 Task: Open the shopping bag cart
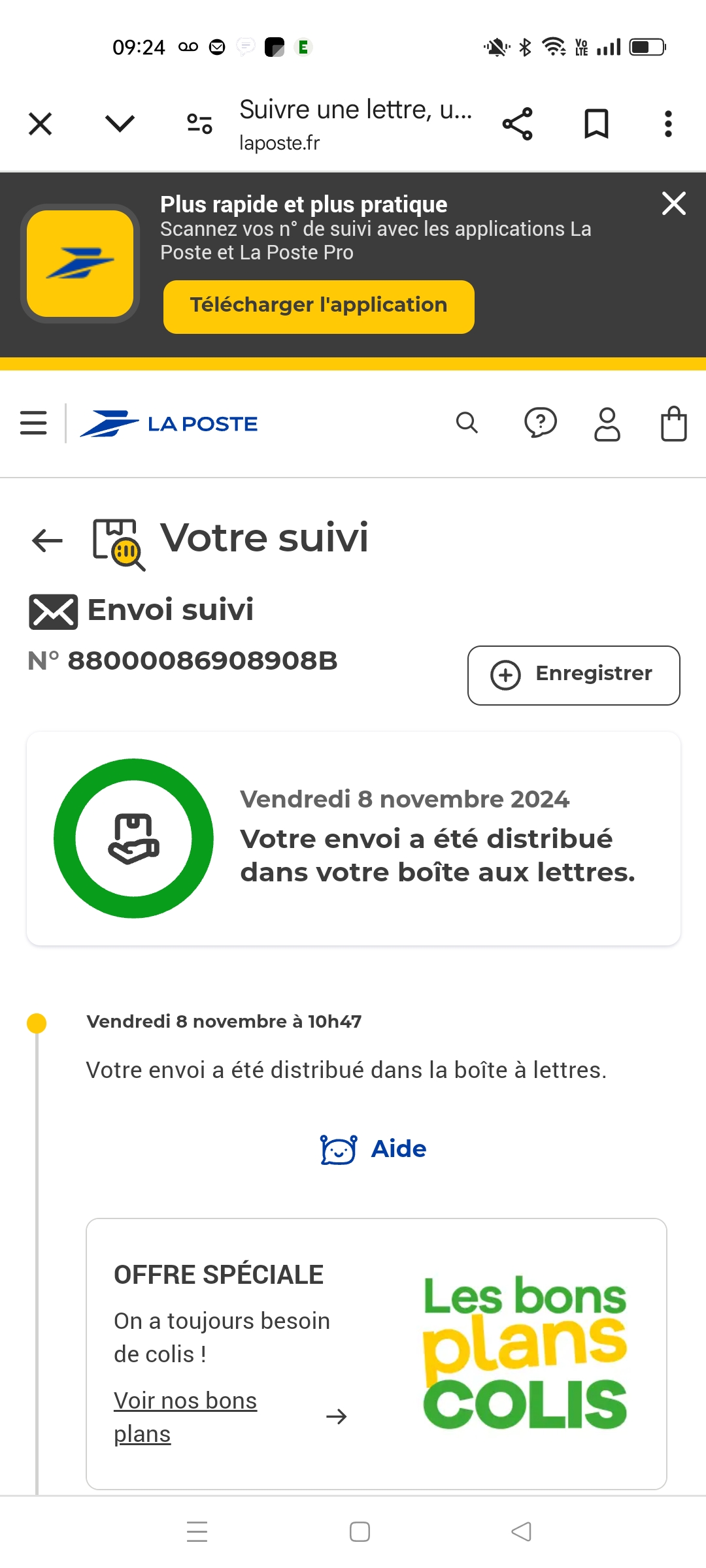[674, 424]
